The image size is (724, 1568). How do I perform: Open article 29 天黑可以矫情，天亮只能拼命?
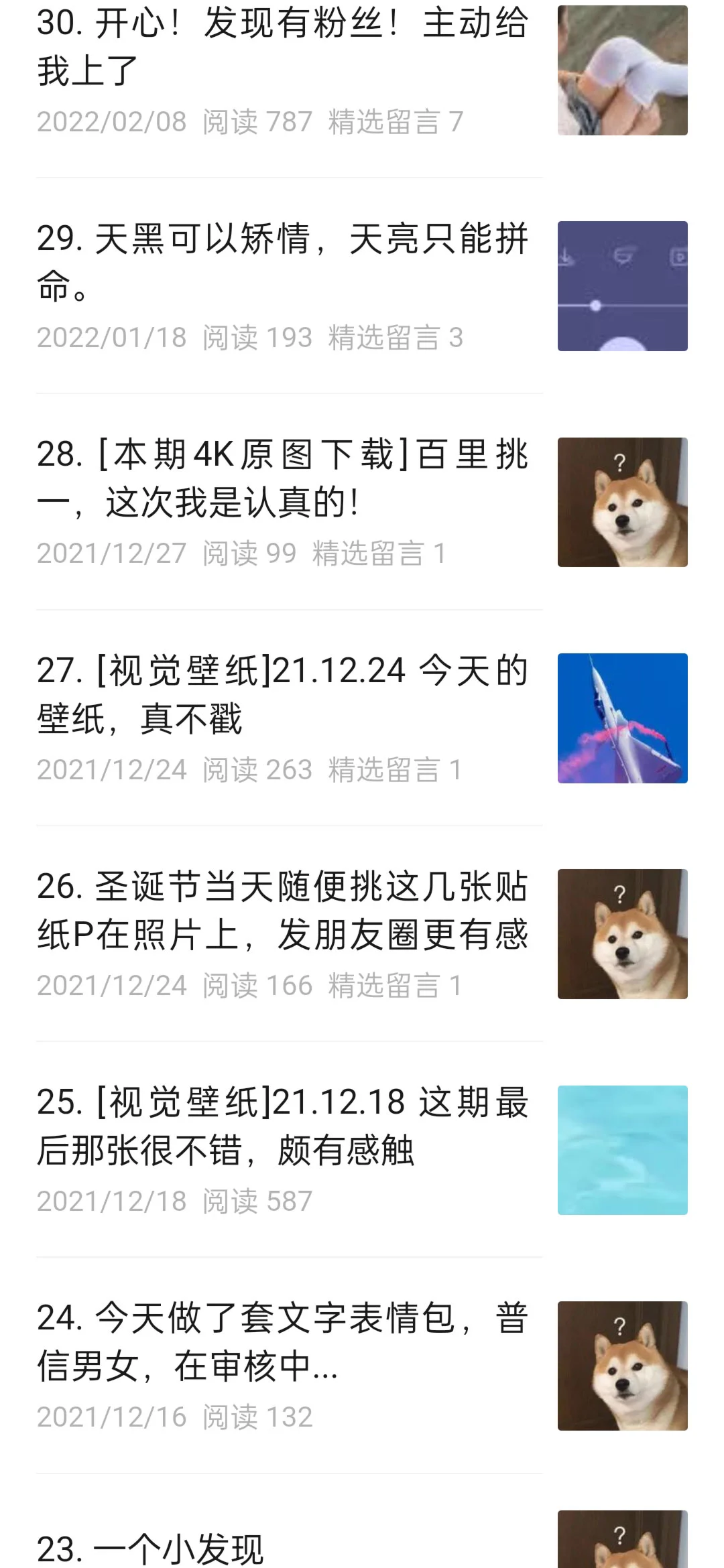tap(282, 263)
